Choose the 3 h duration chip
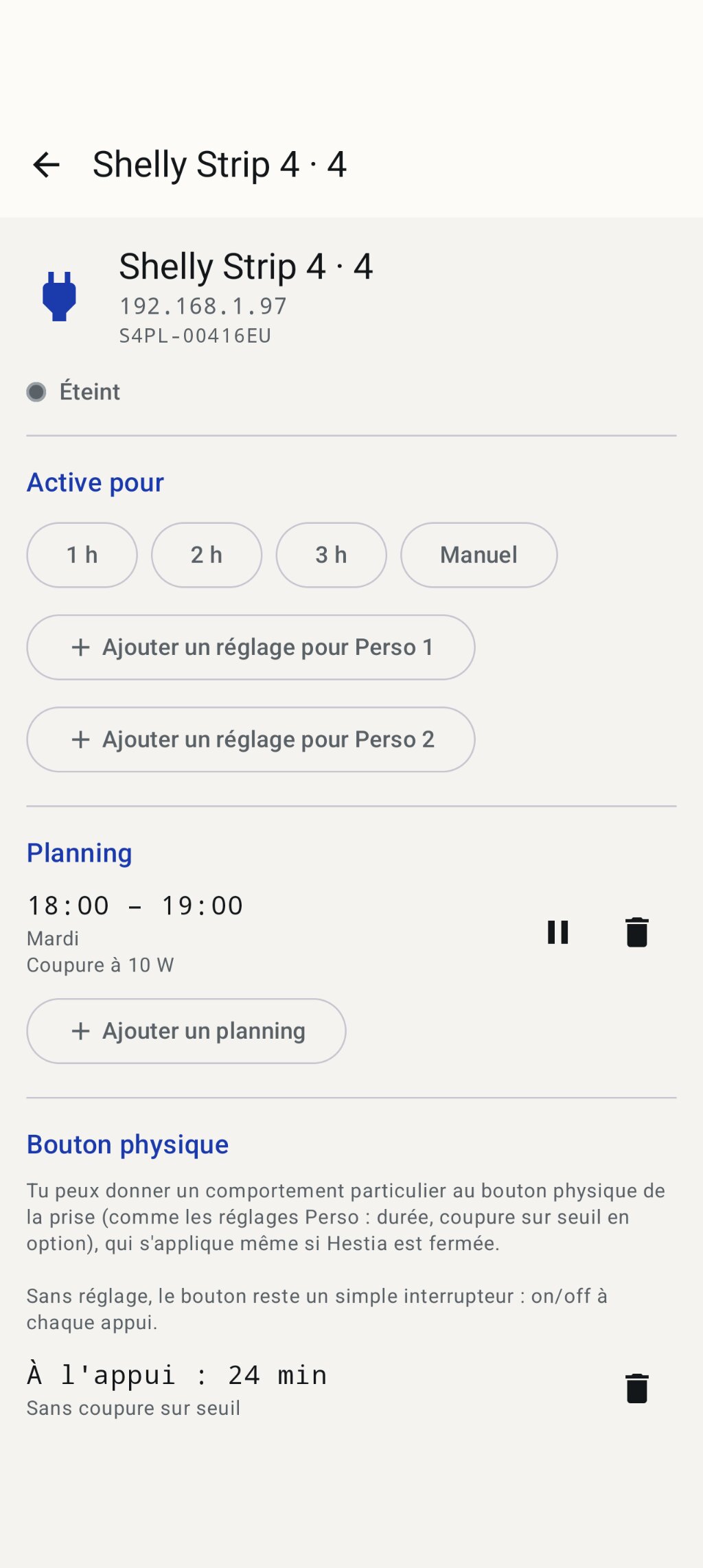 [331, 555]
